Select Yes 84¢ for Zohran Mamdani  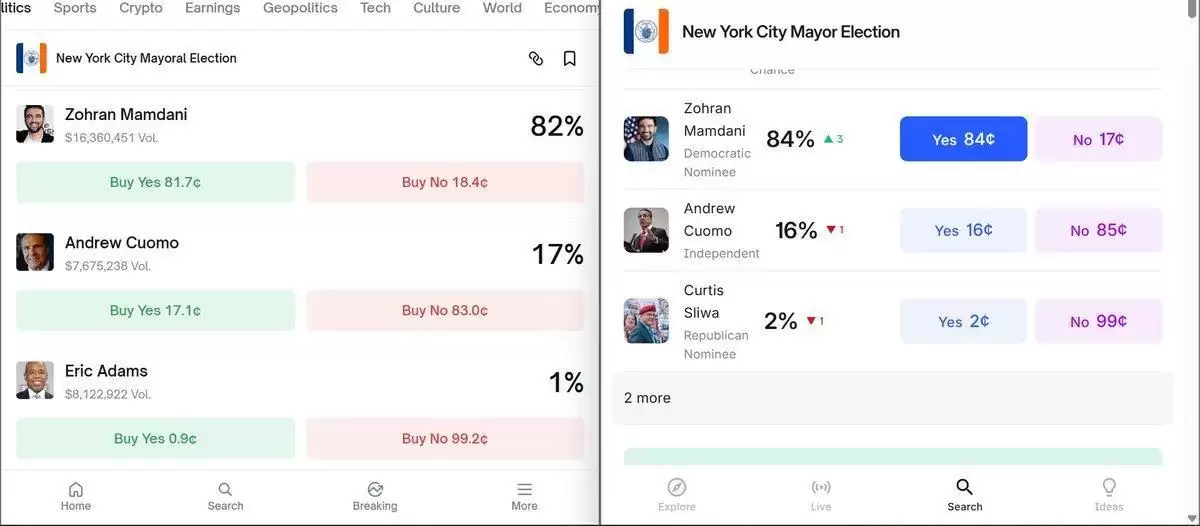point(963,139)
